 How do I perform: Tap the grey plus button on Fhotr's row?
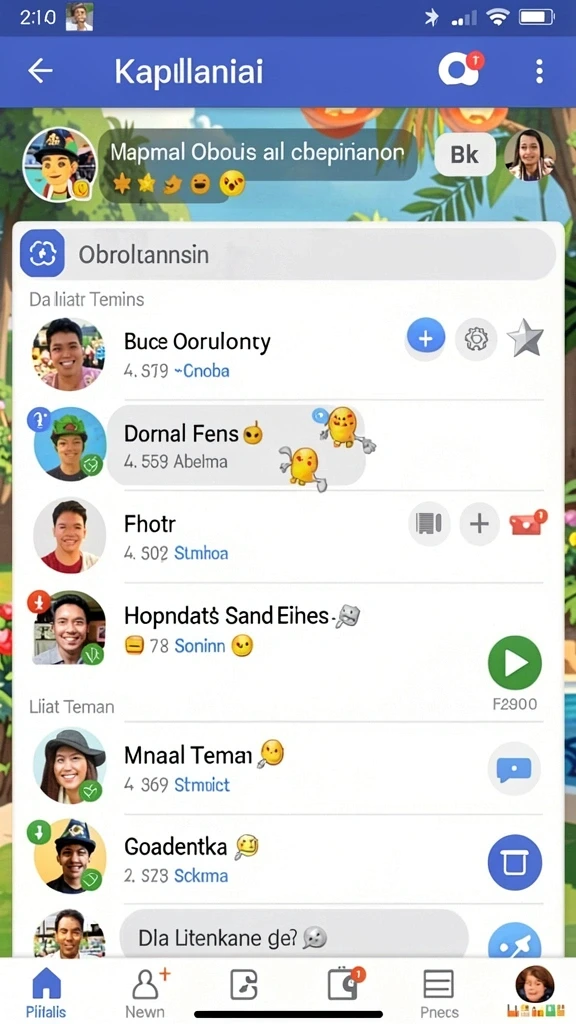[x=479, y=523]
